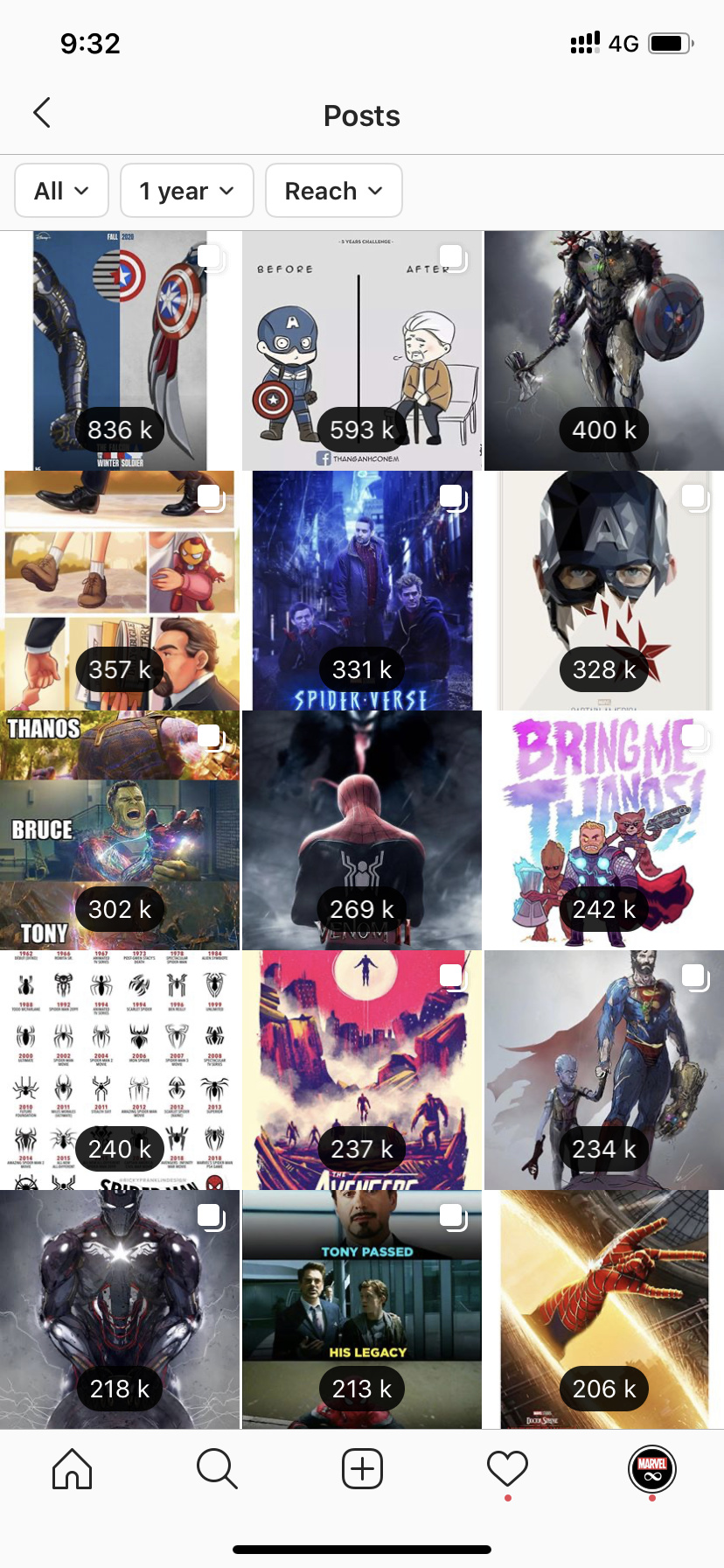Viewport: 724px width, 1568px height.
Task: Open the post with 213 k reach
Action: click(x=362, y=1310)
